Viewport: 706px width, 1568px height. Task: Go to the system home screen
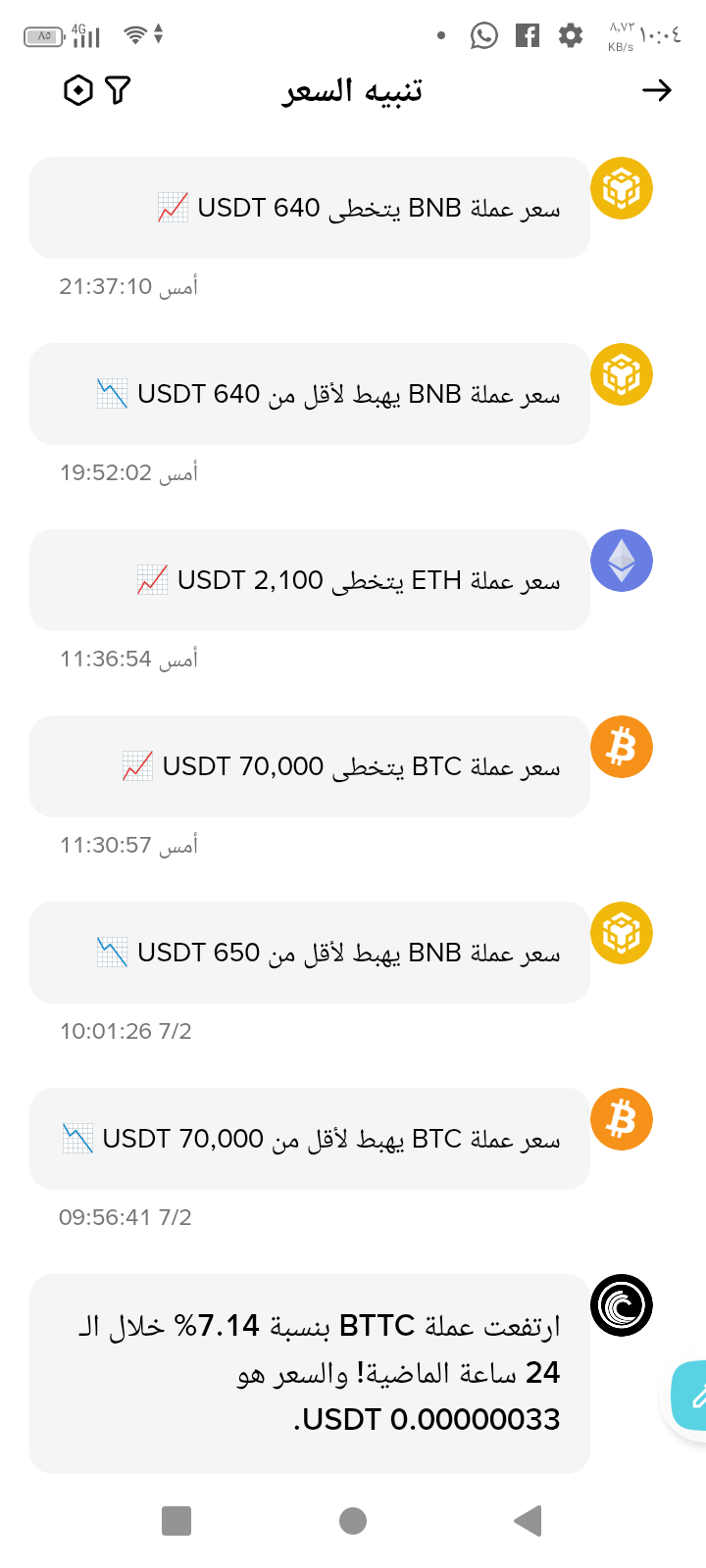tap(353, 1521)
